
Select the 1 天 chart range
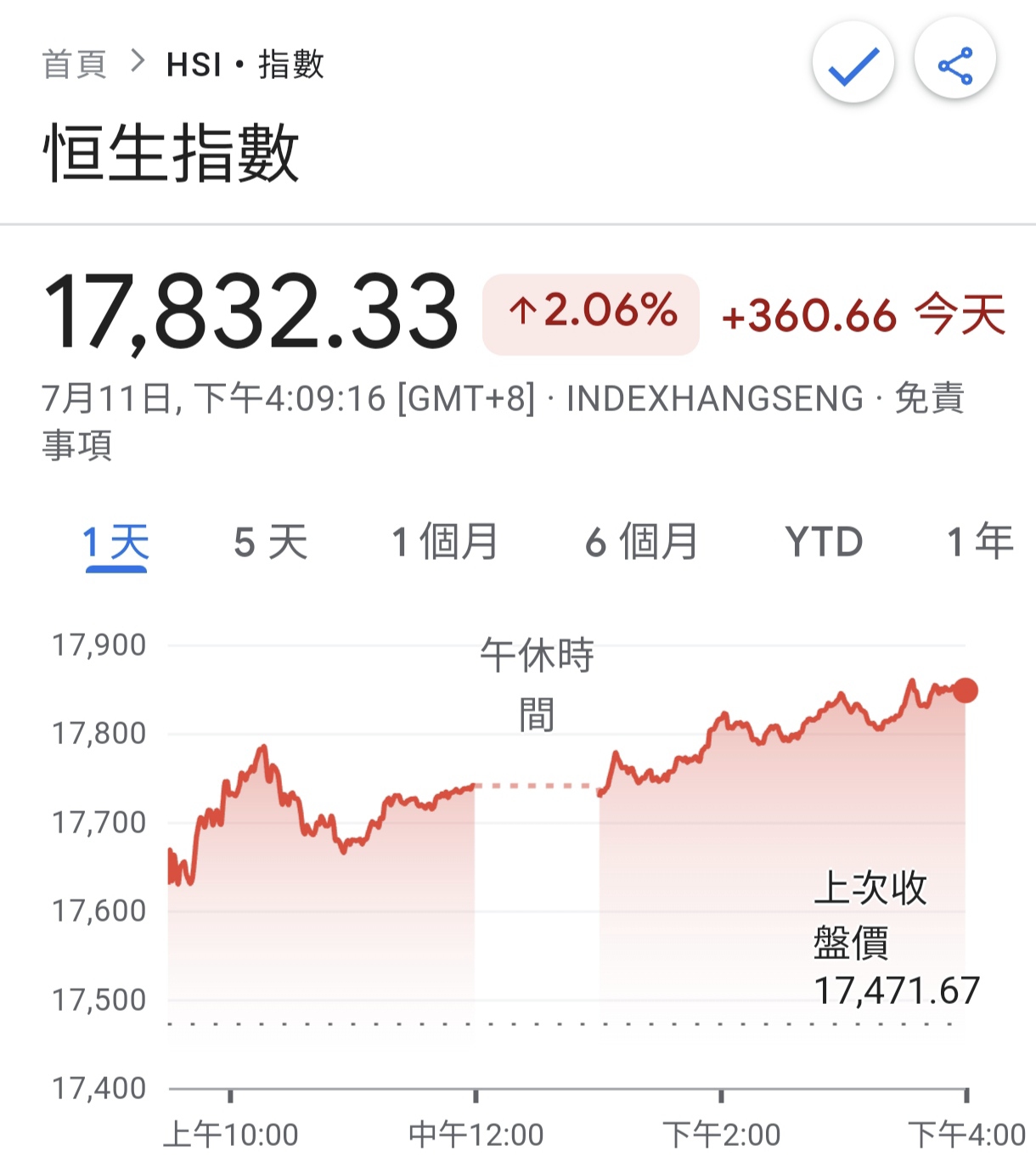[x=115, y=543]
